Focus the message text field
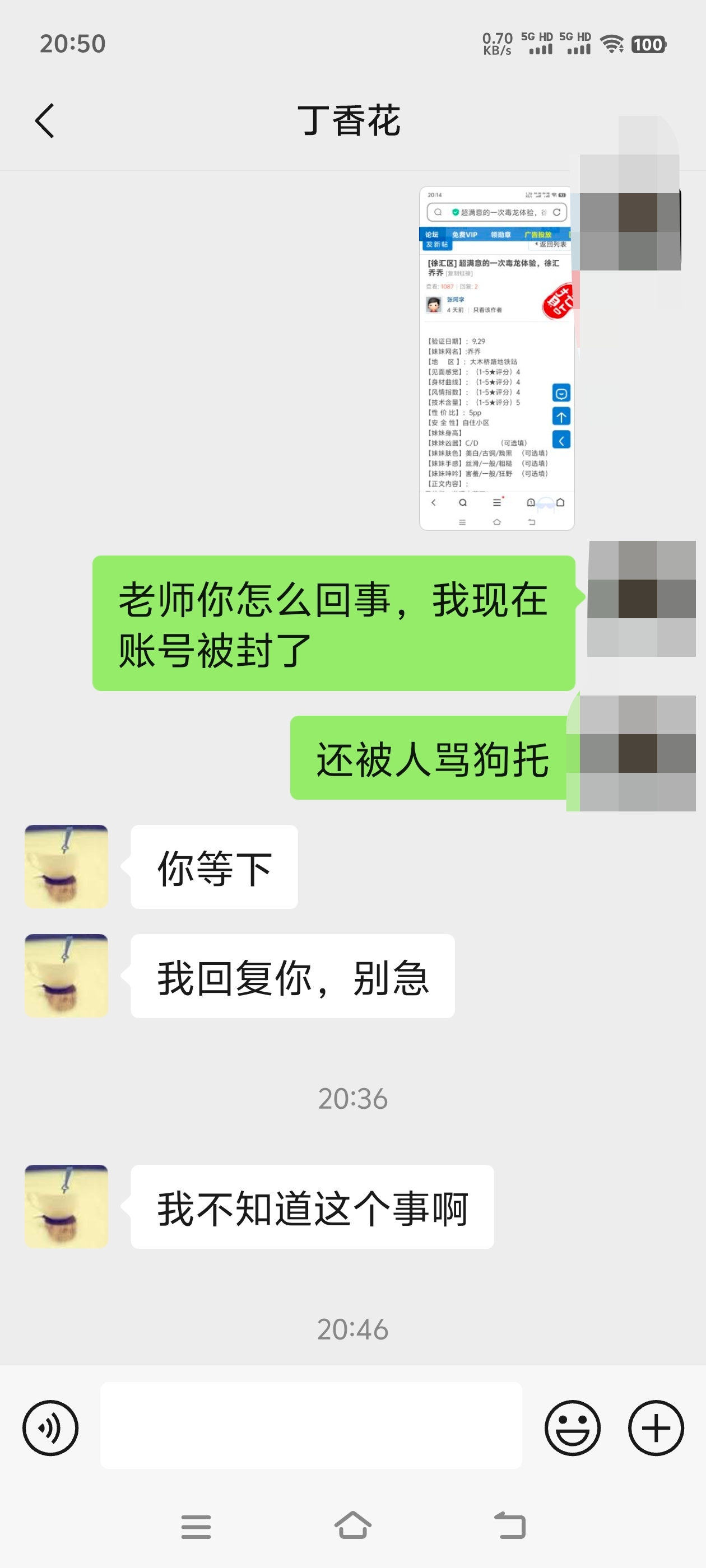Viewport: 706px width, 1568px height. tap(310, 1426)
